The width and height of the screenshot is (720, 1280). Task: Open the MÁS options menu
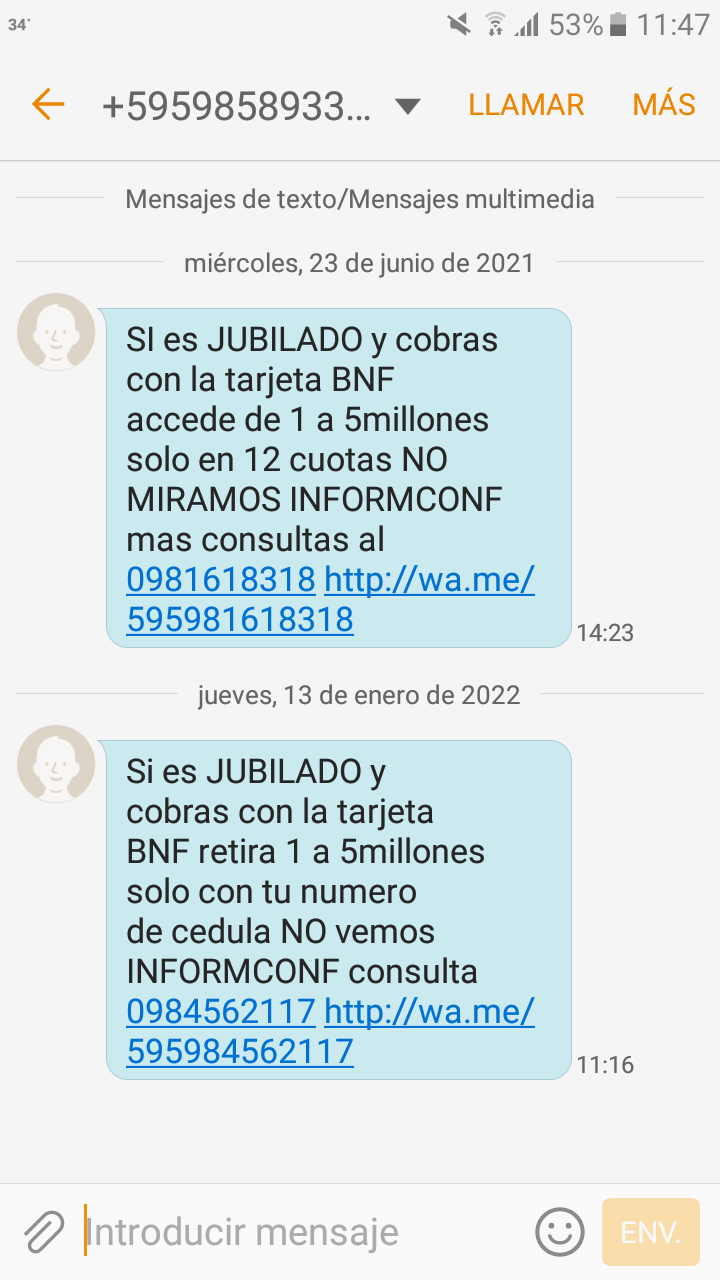coord(664,105)
